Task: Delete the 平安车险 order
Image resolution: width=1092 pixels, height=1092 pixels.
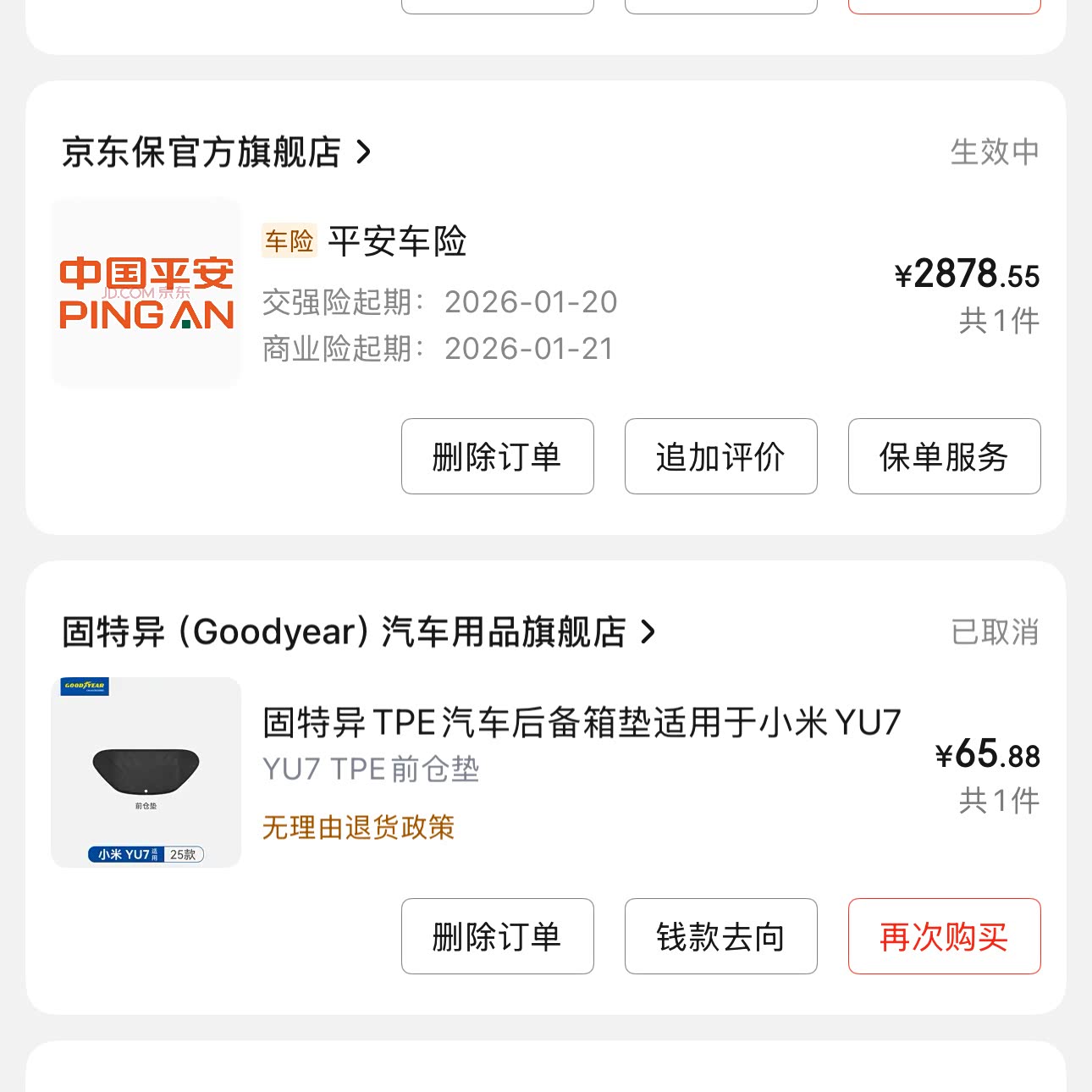Action: [x=497, y=456]
